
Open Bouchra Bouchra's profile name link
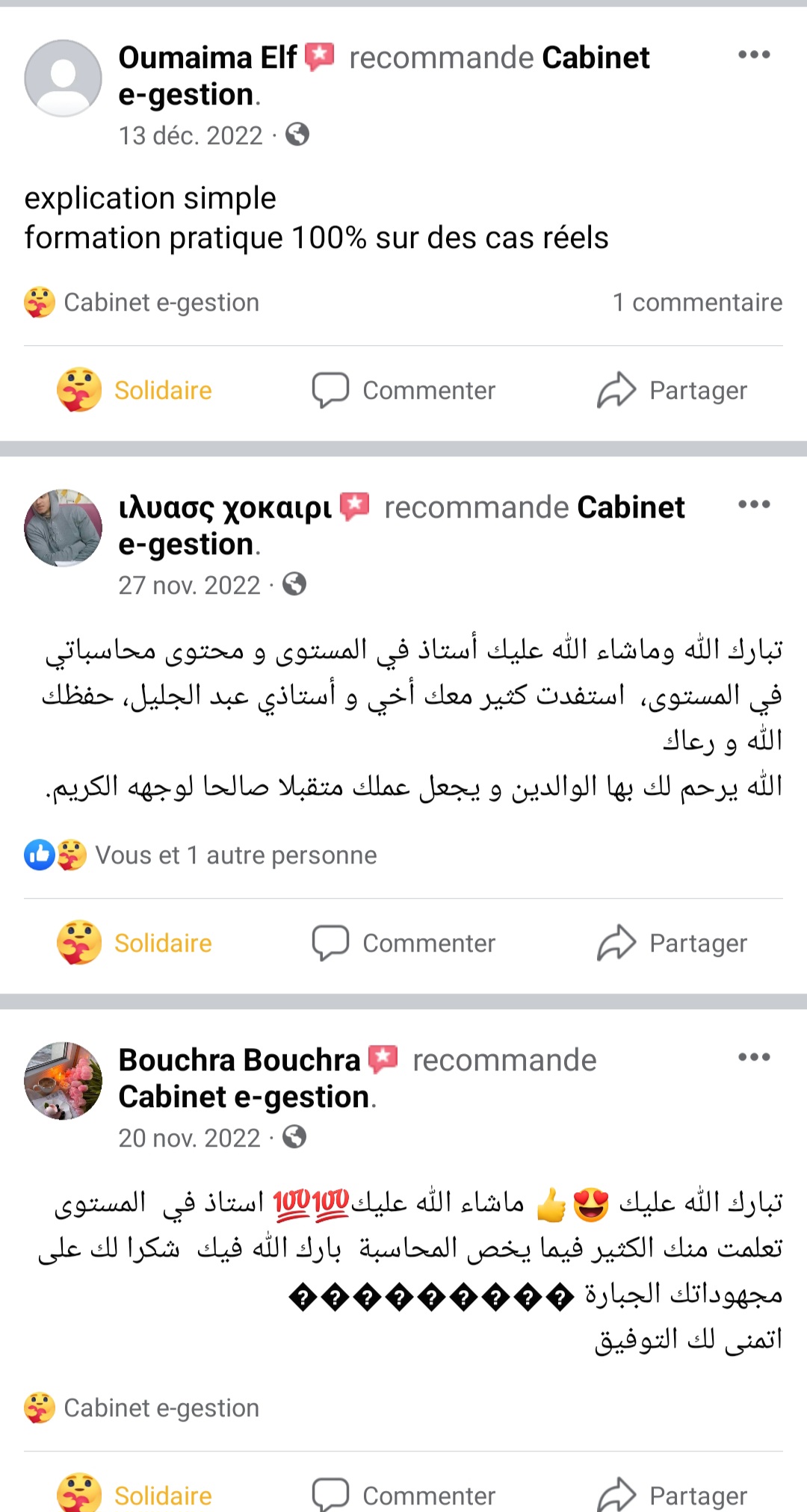click(x=239, y=1060)
